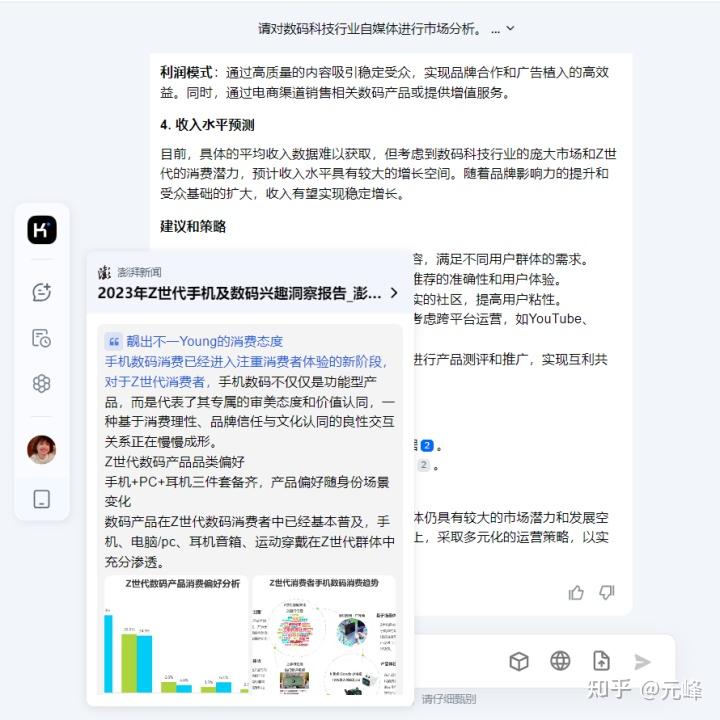Open the mobile app icon in sidebar

41,498
